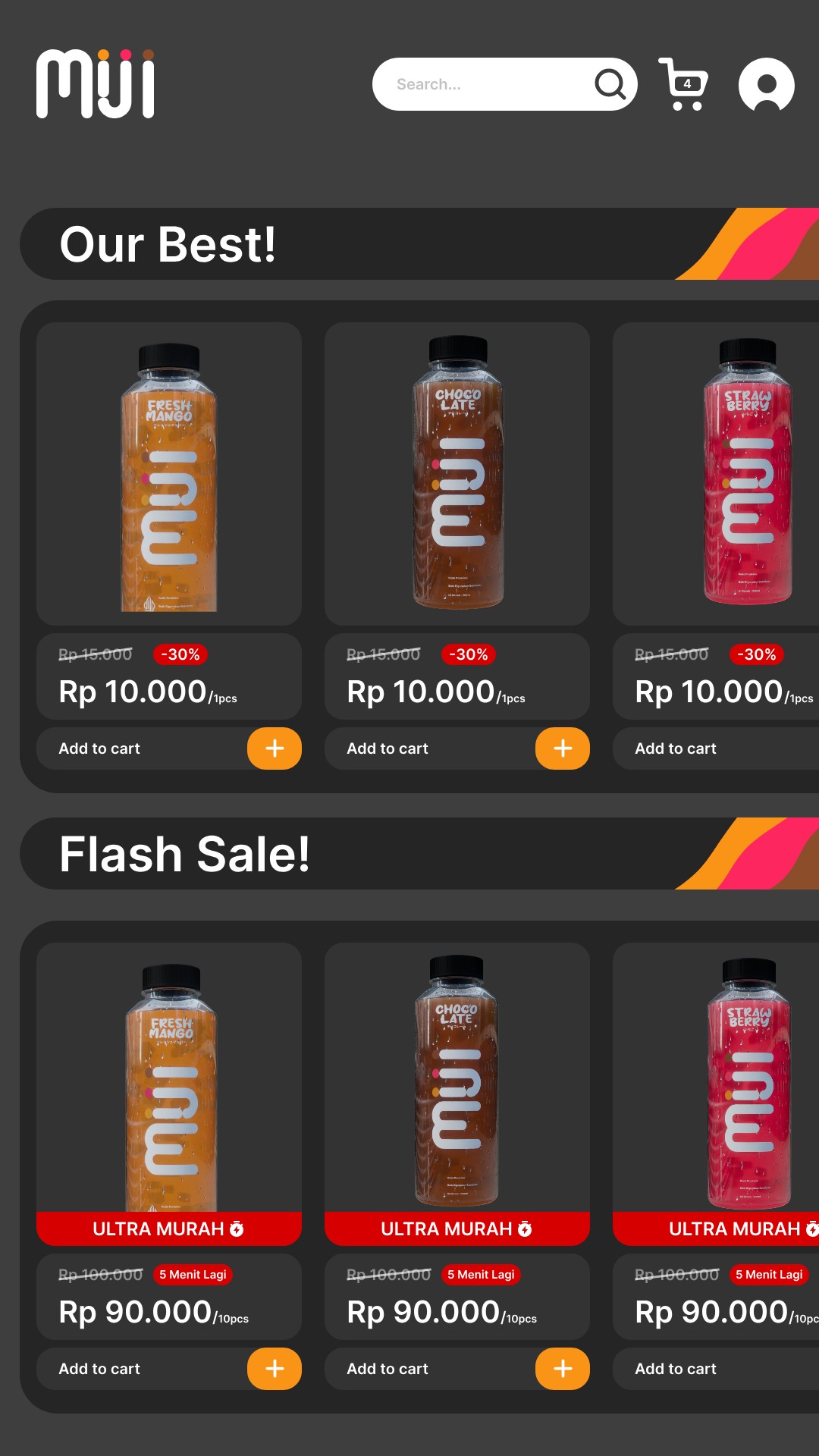This screenshot has height=1456, width=819.
Task: Tap the Search field
Action: point(485,84)
